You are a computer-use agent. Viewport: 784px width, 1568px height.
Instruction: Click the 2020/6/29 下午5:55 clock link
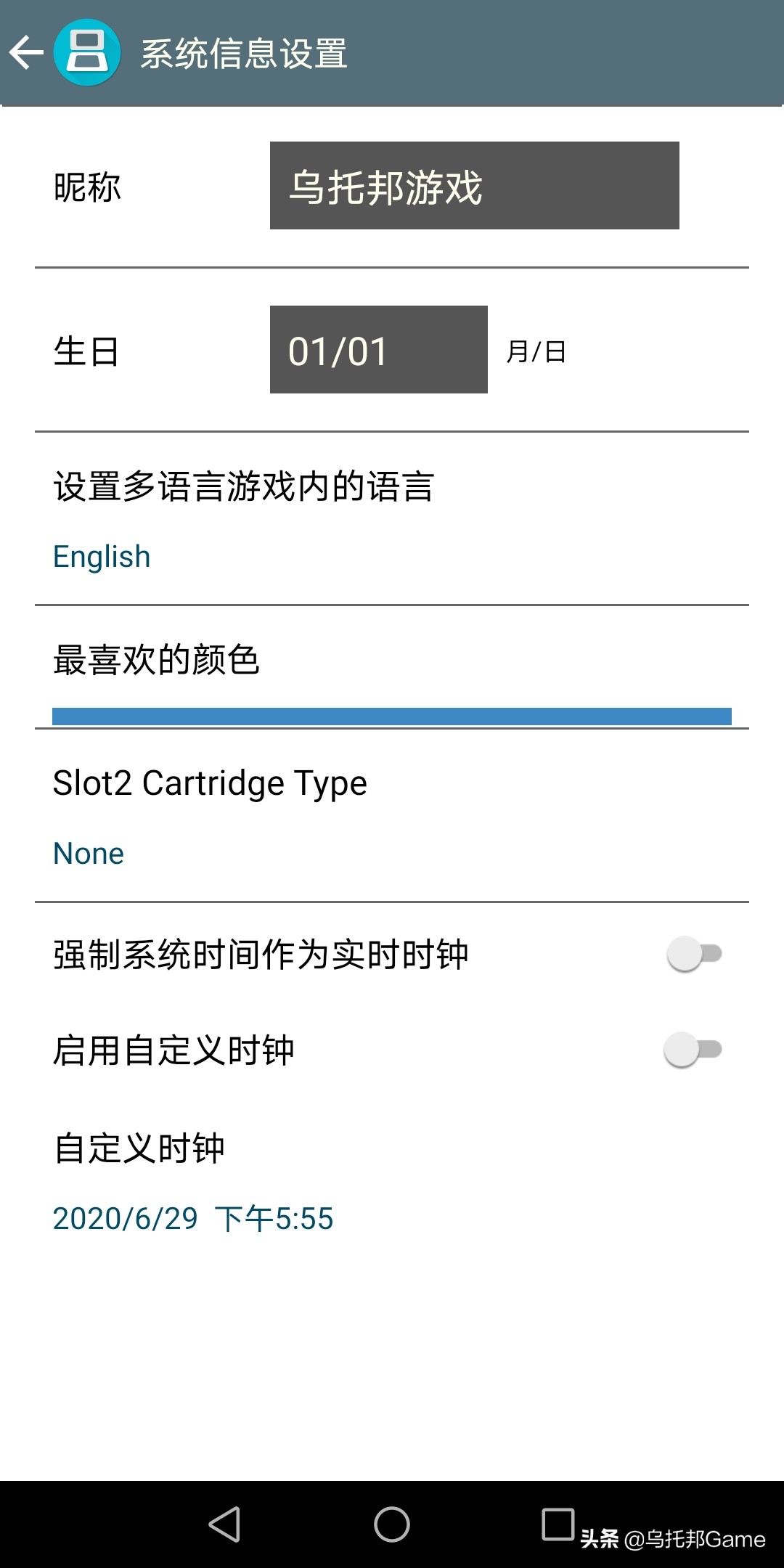coord(192,1218)
